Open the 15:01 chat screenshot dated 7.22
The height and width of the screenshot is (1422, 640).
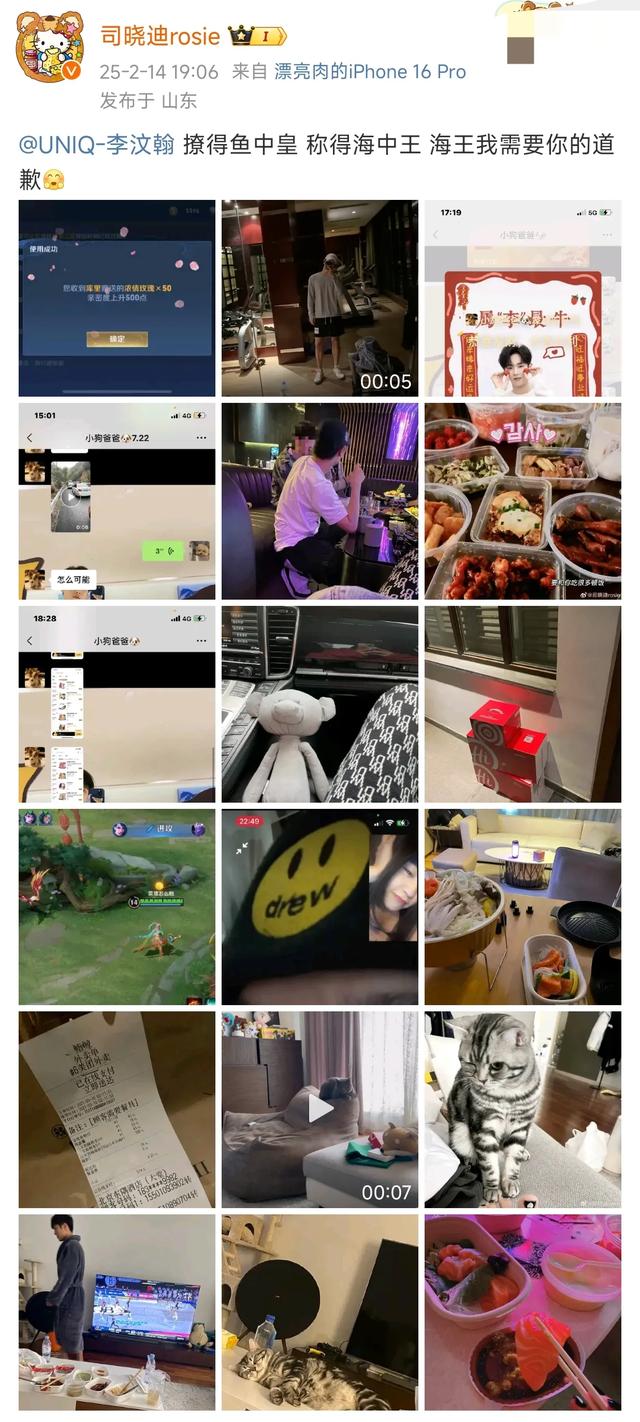tap(117, 501)
